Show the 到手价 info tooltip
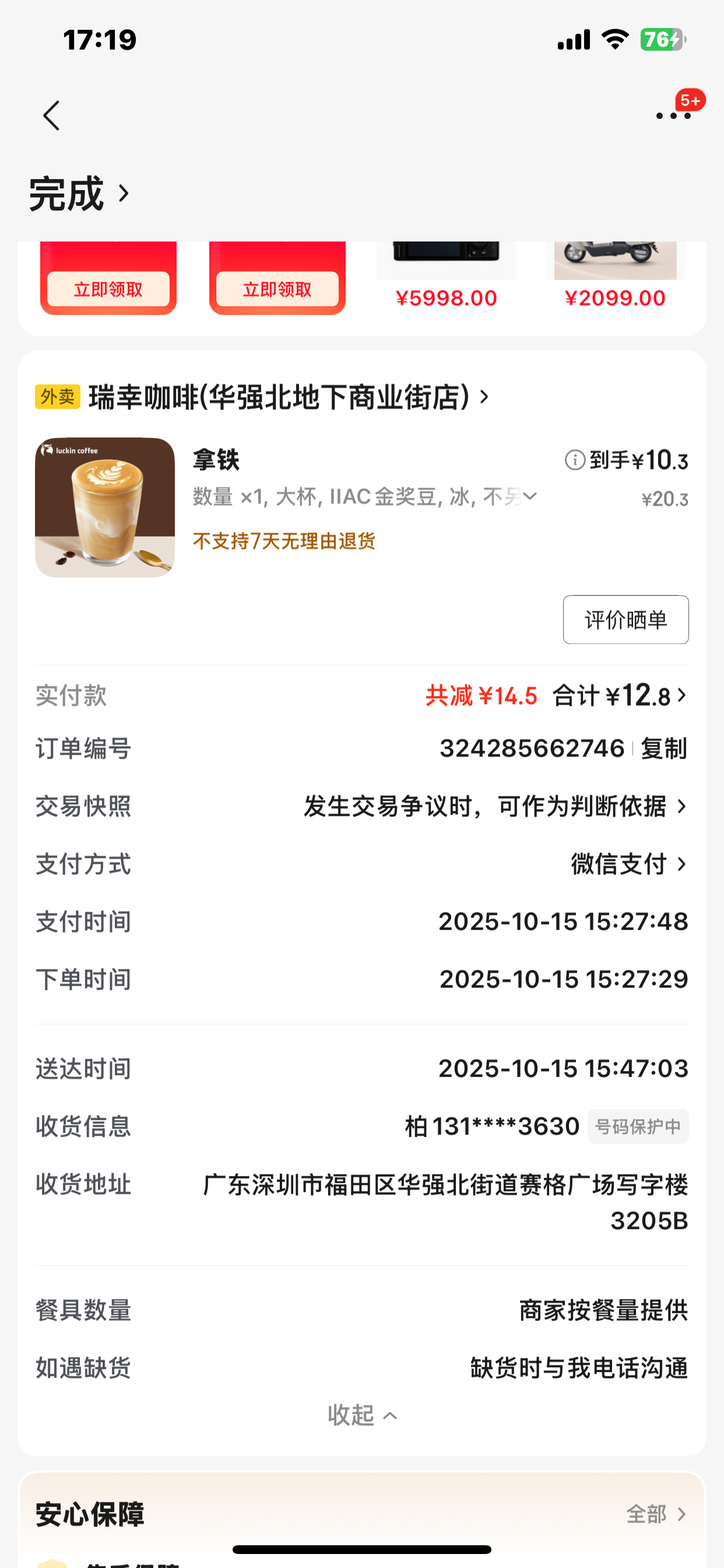 coord(574,460)
